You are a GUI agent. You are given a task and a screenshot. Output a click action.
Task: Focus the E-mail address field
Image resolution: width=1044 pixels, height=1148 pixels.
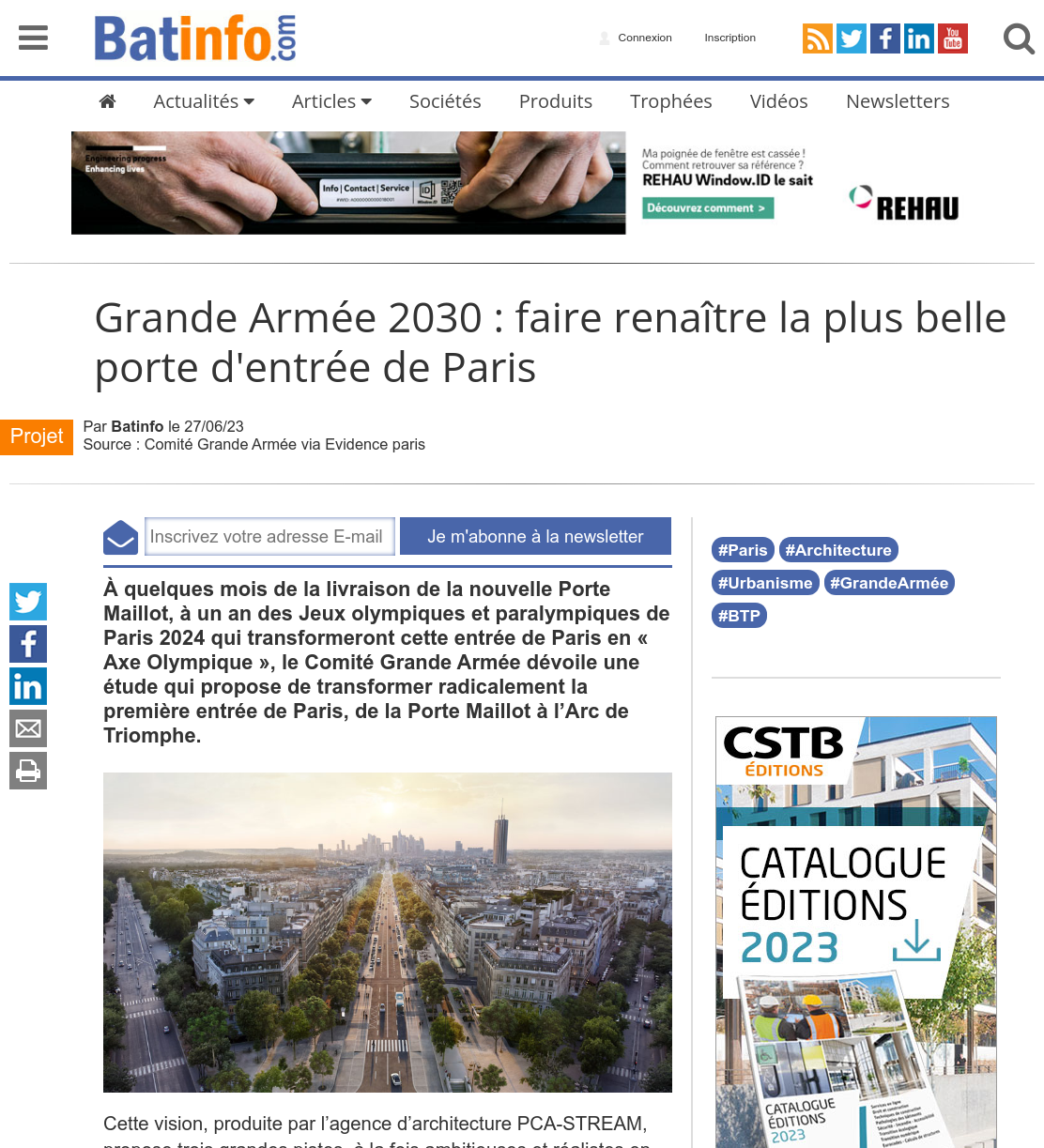269,537
